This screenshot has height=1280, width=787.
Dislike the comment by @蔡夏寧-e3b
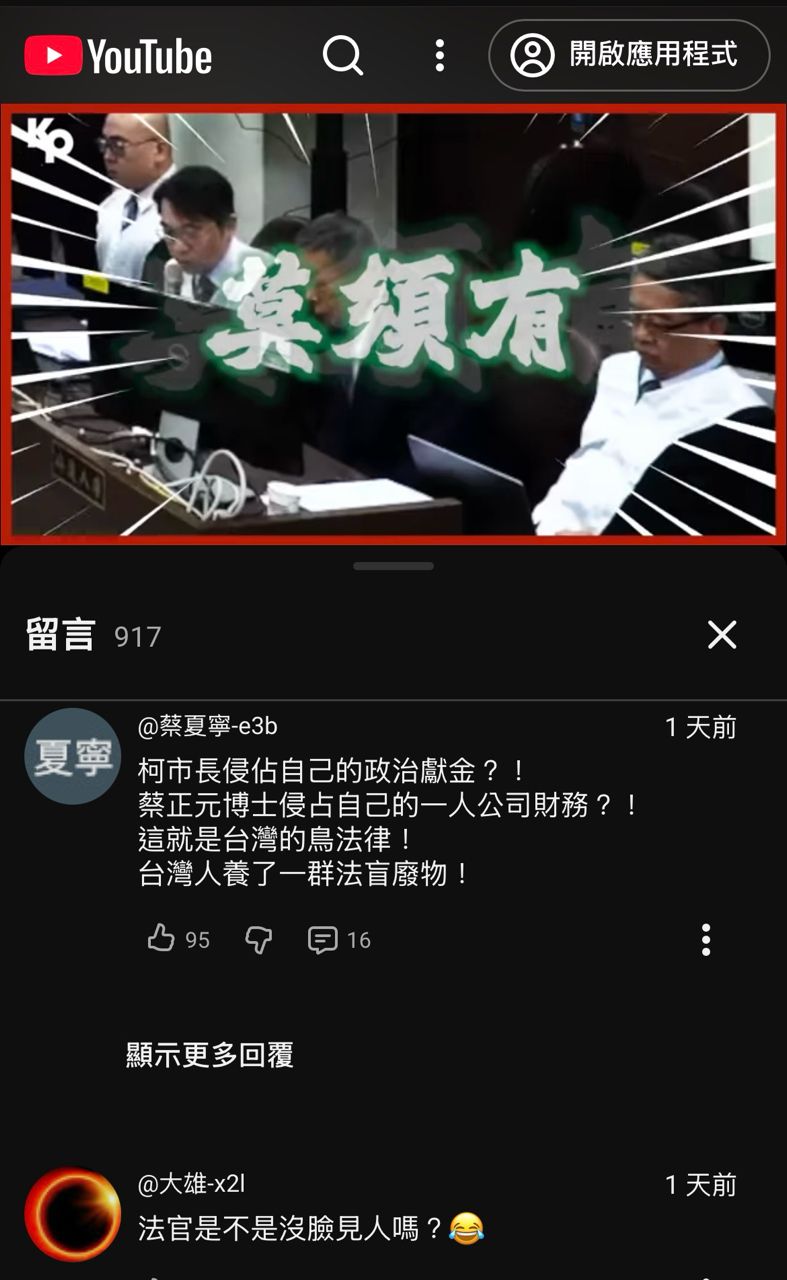259,939
